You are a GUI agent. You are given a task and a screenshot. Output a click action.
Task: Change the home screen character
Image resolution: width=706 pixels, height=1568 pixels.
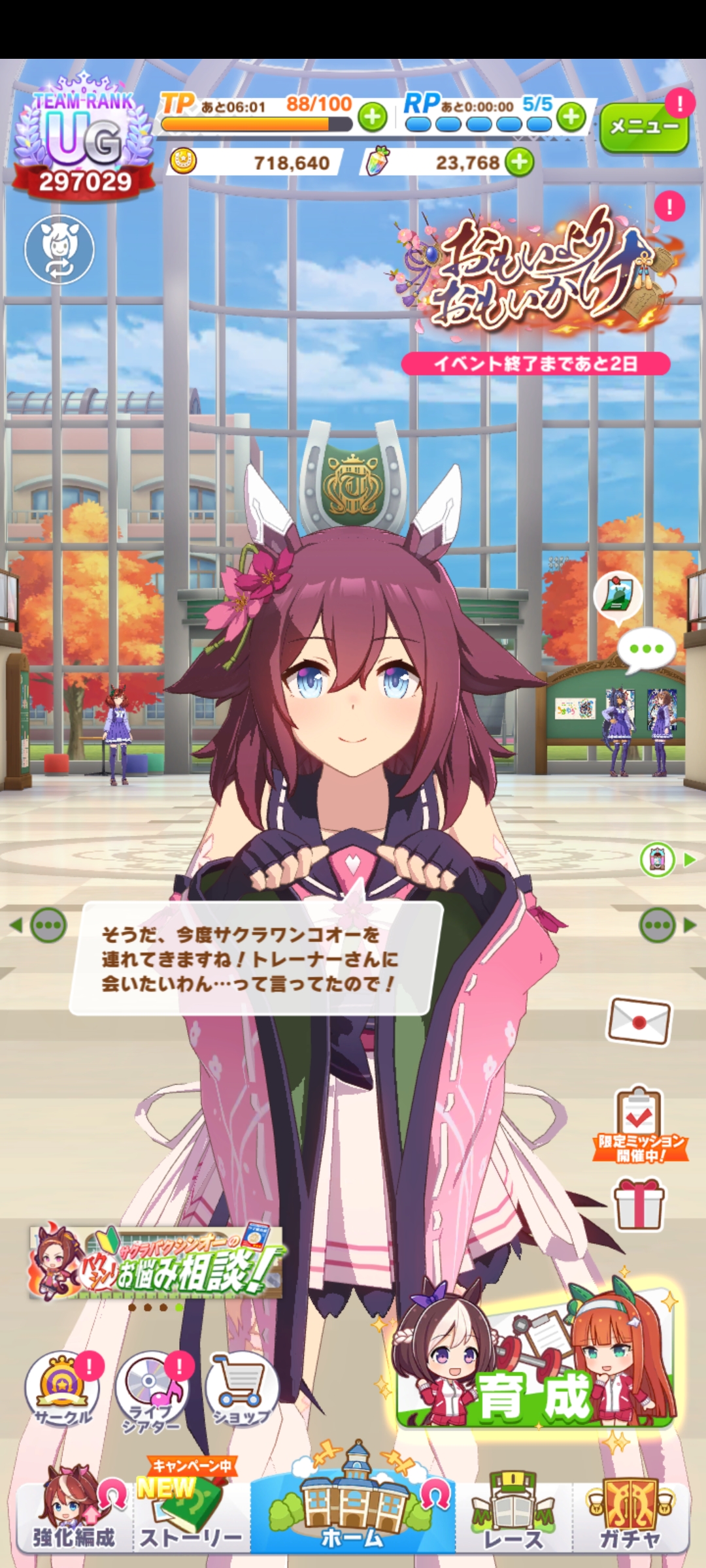(59, 249)
